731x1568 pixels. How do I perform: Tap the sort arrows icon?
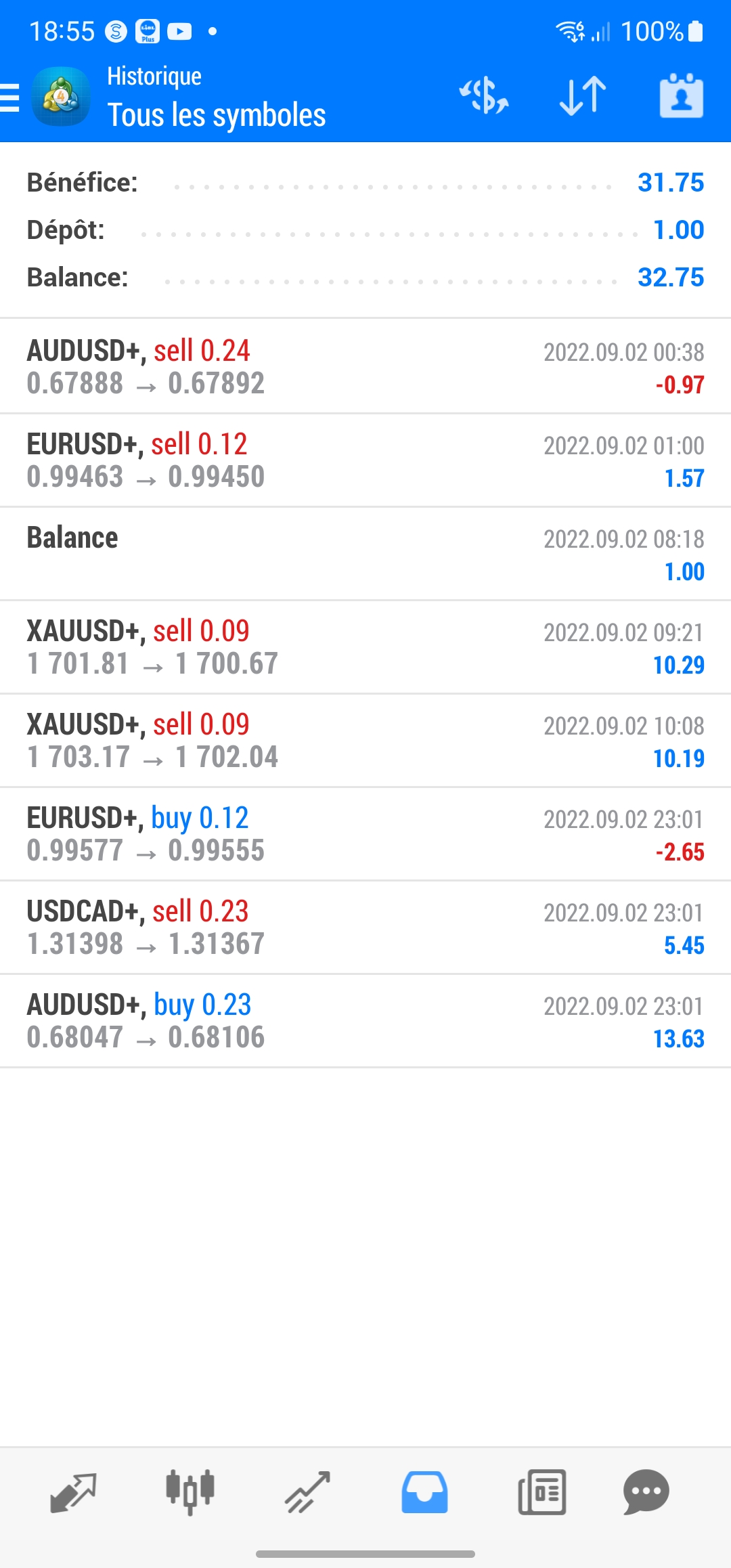coord(583,95)
